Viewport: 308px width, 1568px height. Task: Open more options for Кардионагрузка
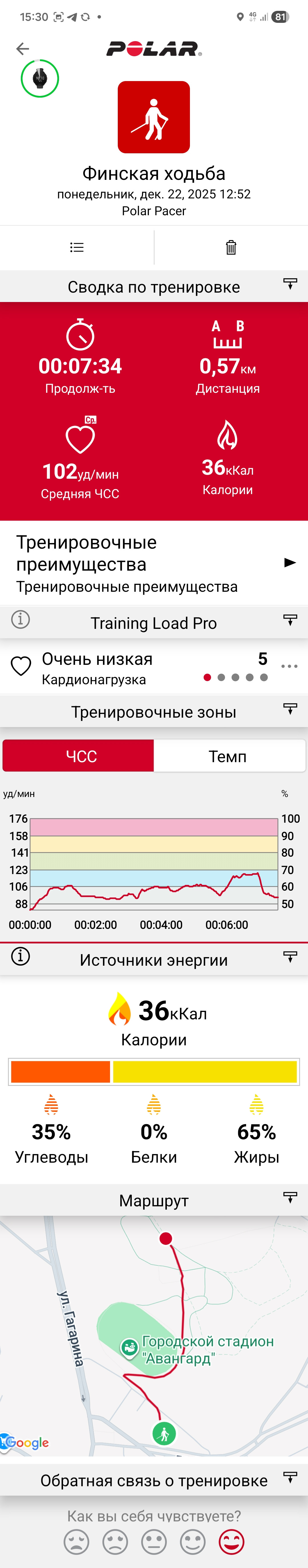tap(289, 667)
